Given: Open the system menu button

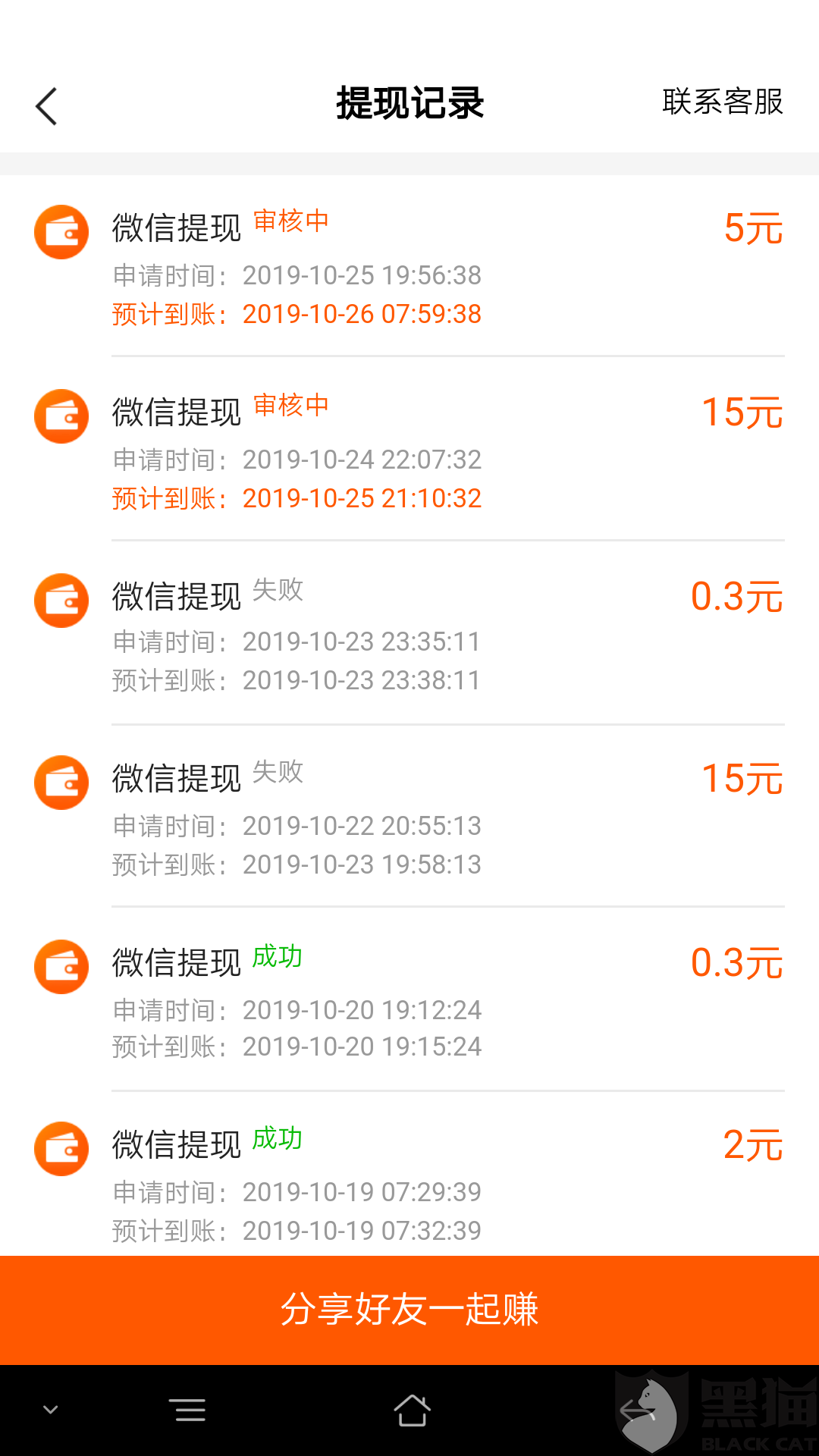Looking at the screenshot, I should coord(190,1410).
